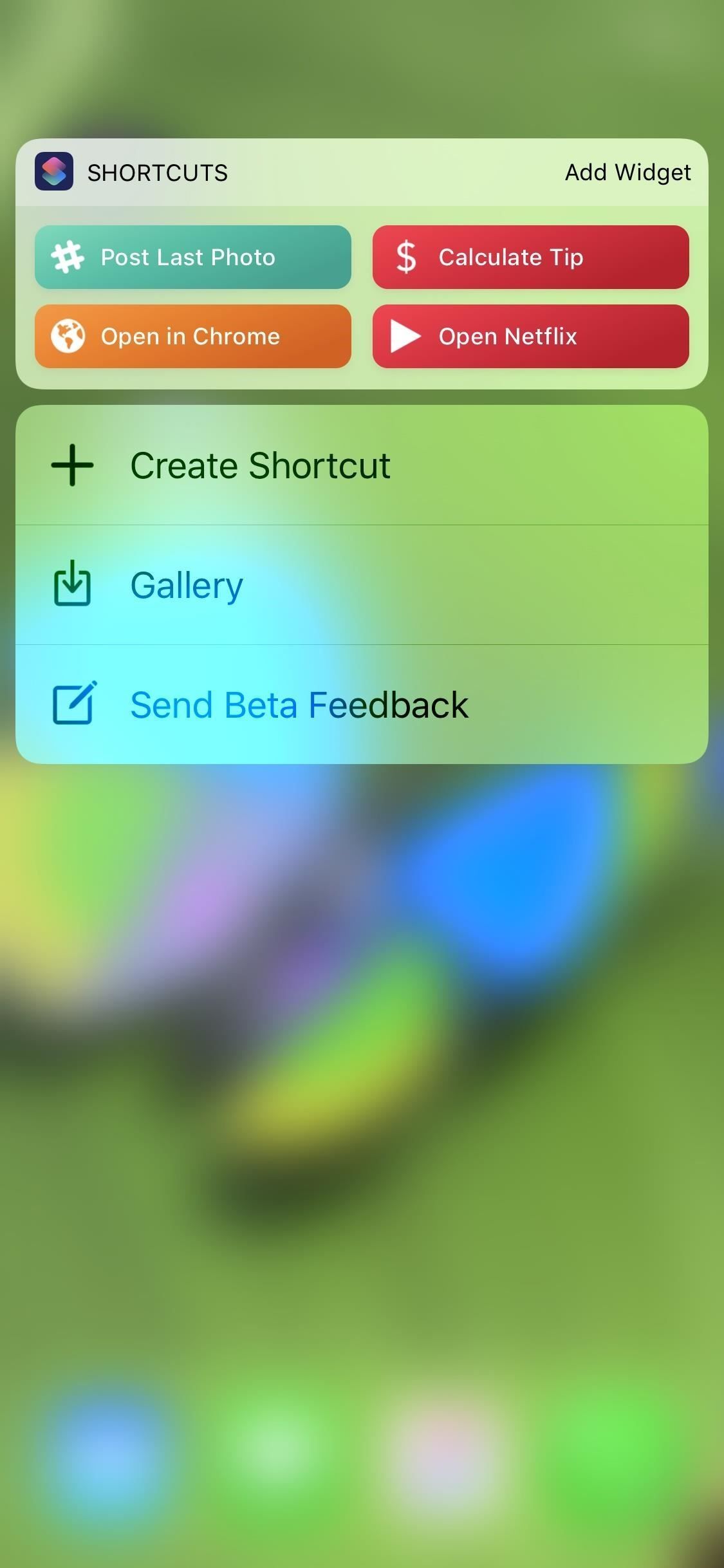Tap the widget title bar label SHORTCUTS
Image resolution: width=724 pixels, height=1568 pixels.
158,172
